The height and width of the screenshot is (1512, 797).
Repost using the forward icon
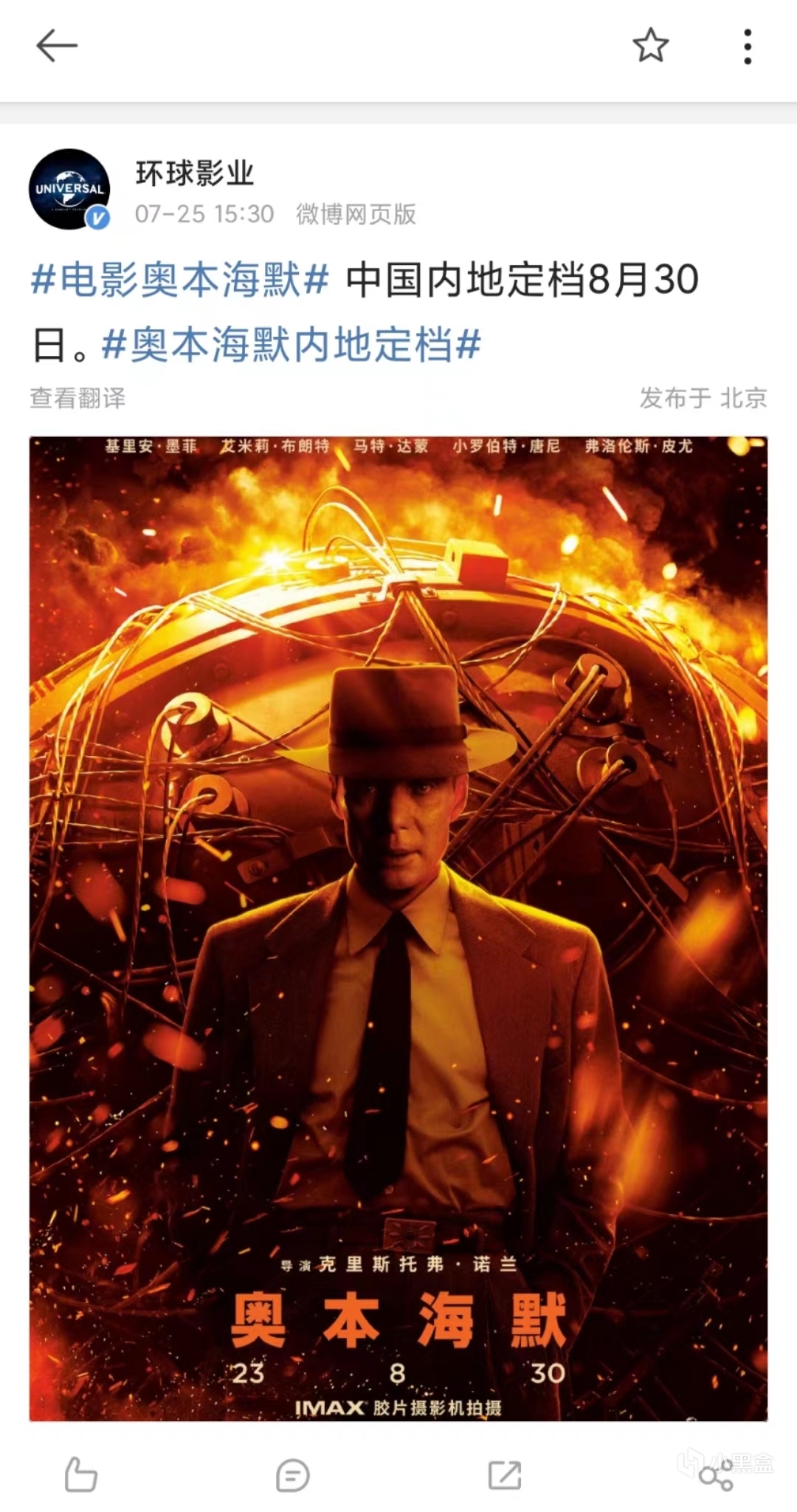(505, 1475)
